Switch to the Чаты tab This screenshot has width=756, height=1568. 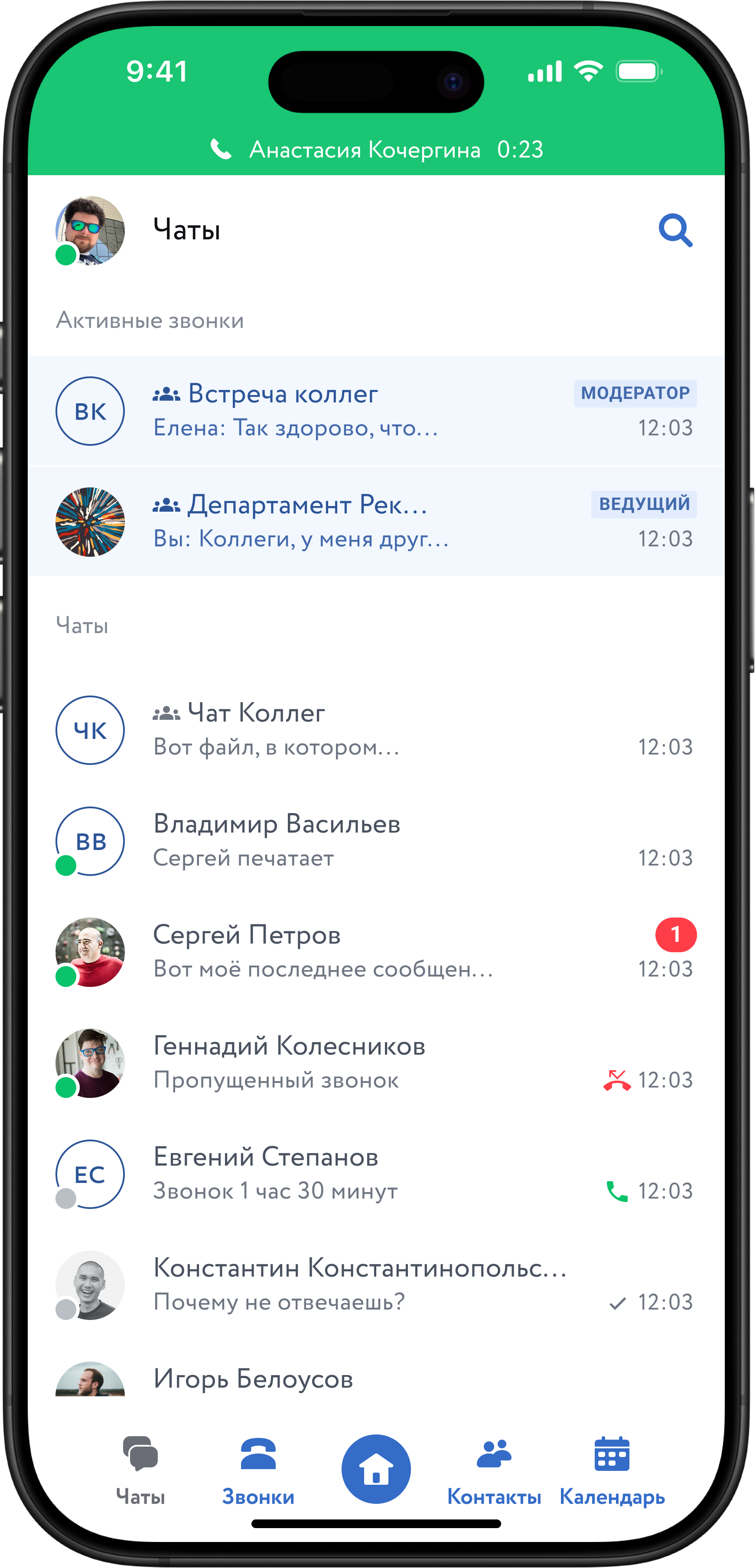tap(140, 1470)
